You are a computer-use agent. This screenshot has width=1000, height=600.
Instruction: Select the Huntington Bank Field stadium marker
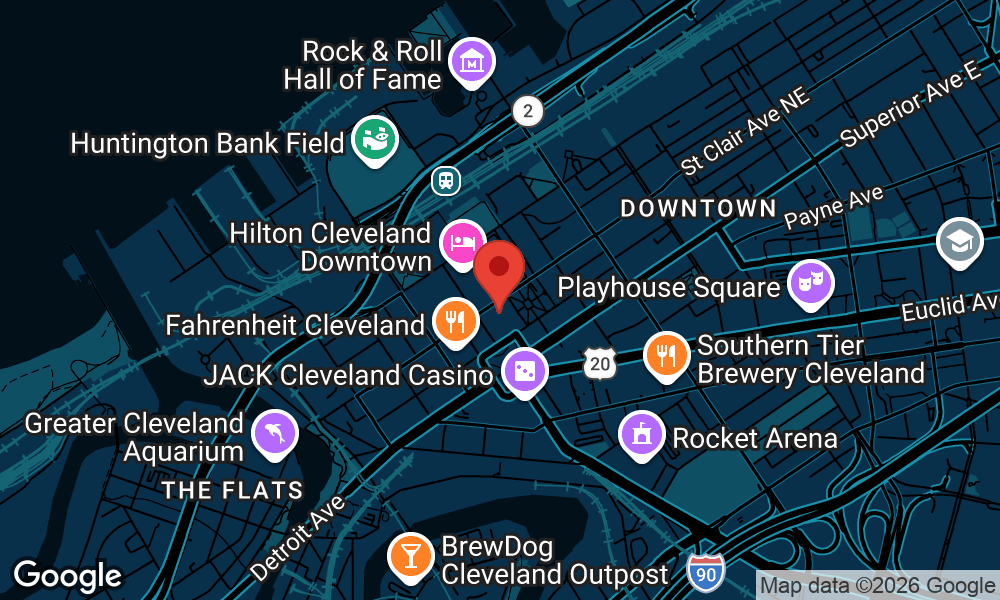click(x=375, y=140)
